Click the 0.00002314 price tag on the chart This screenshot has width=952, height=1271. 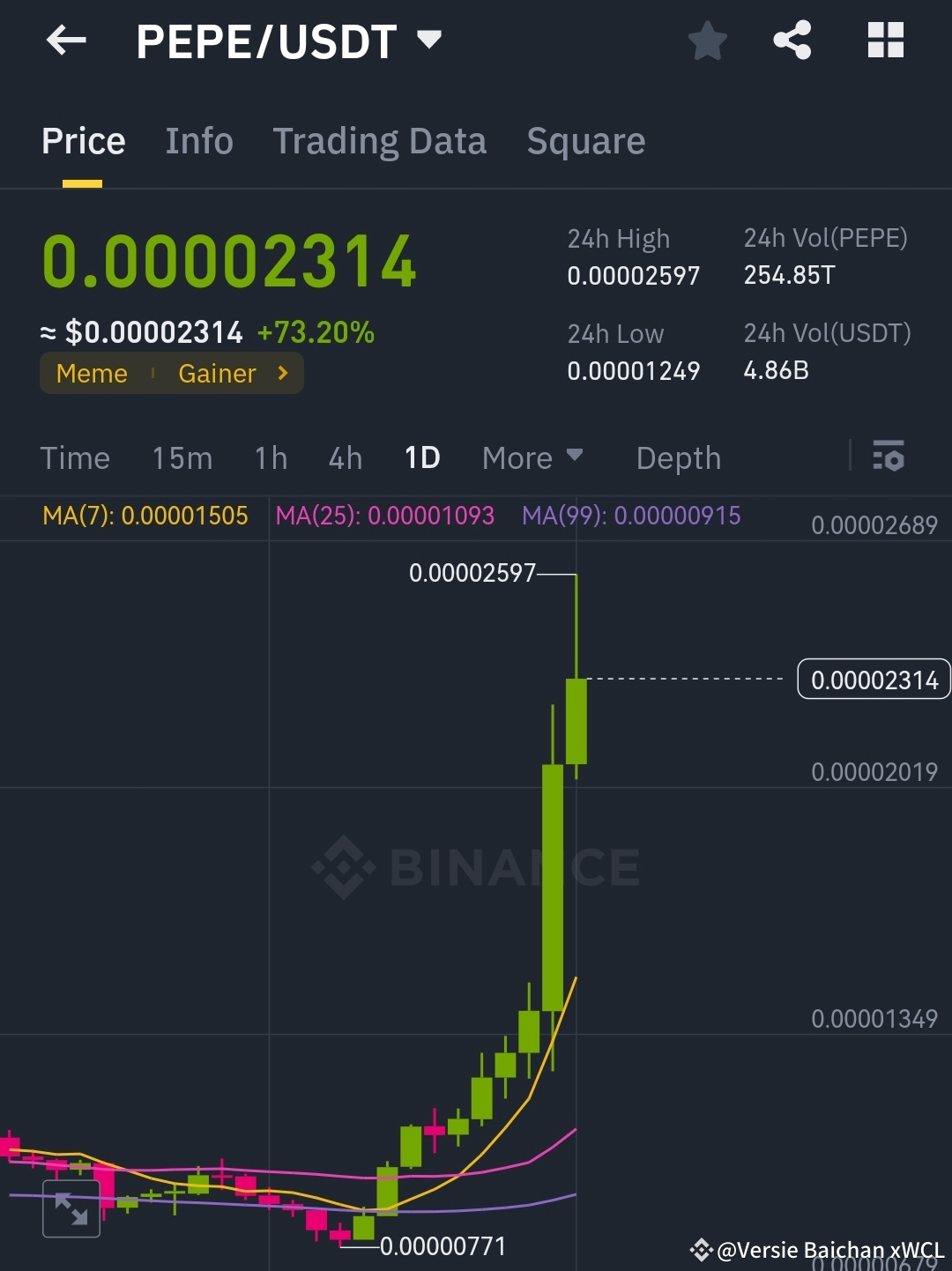(x=874, y=679)
